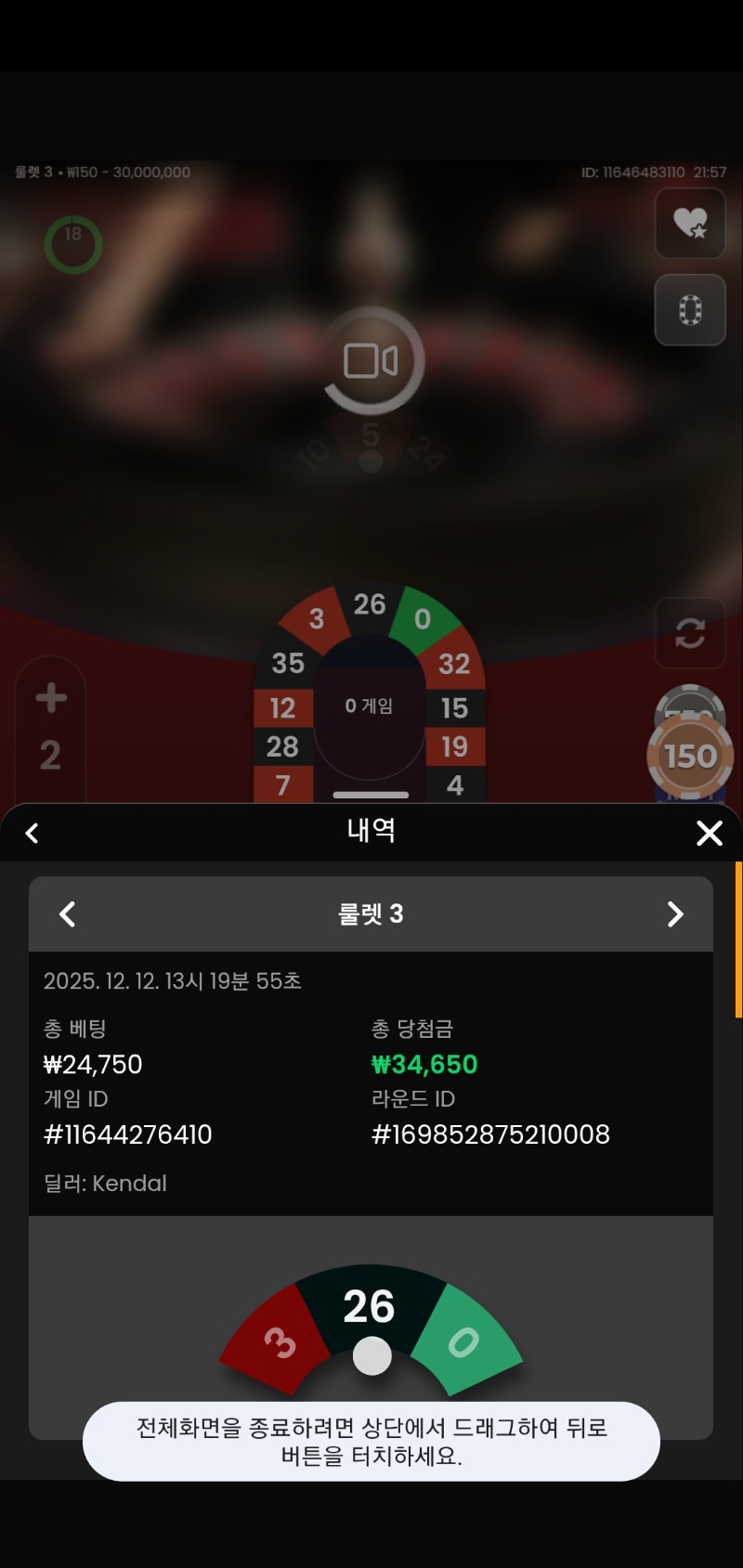
Task: Tap the repeat bet refresh button
Action: (690, 633)
